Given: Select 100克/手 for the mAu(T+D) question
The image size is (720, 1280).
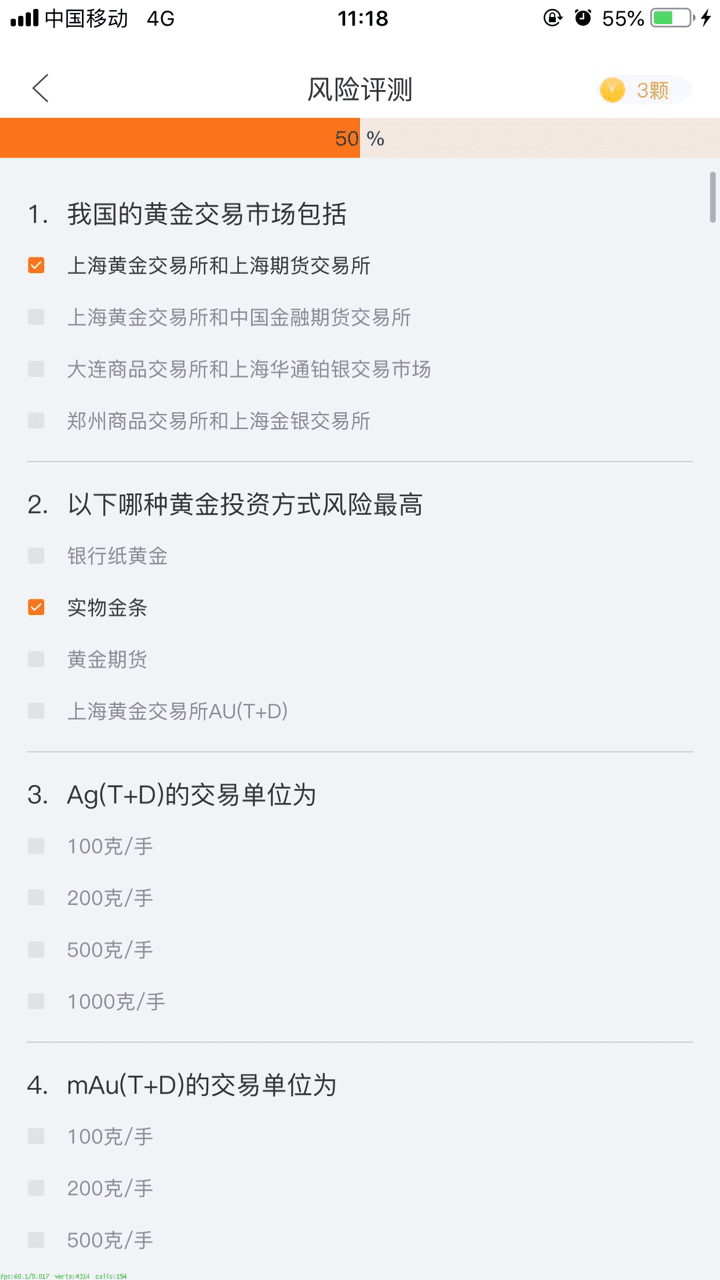Looking at the screenshot, I should [36, 1137].
